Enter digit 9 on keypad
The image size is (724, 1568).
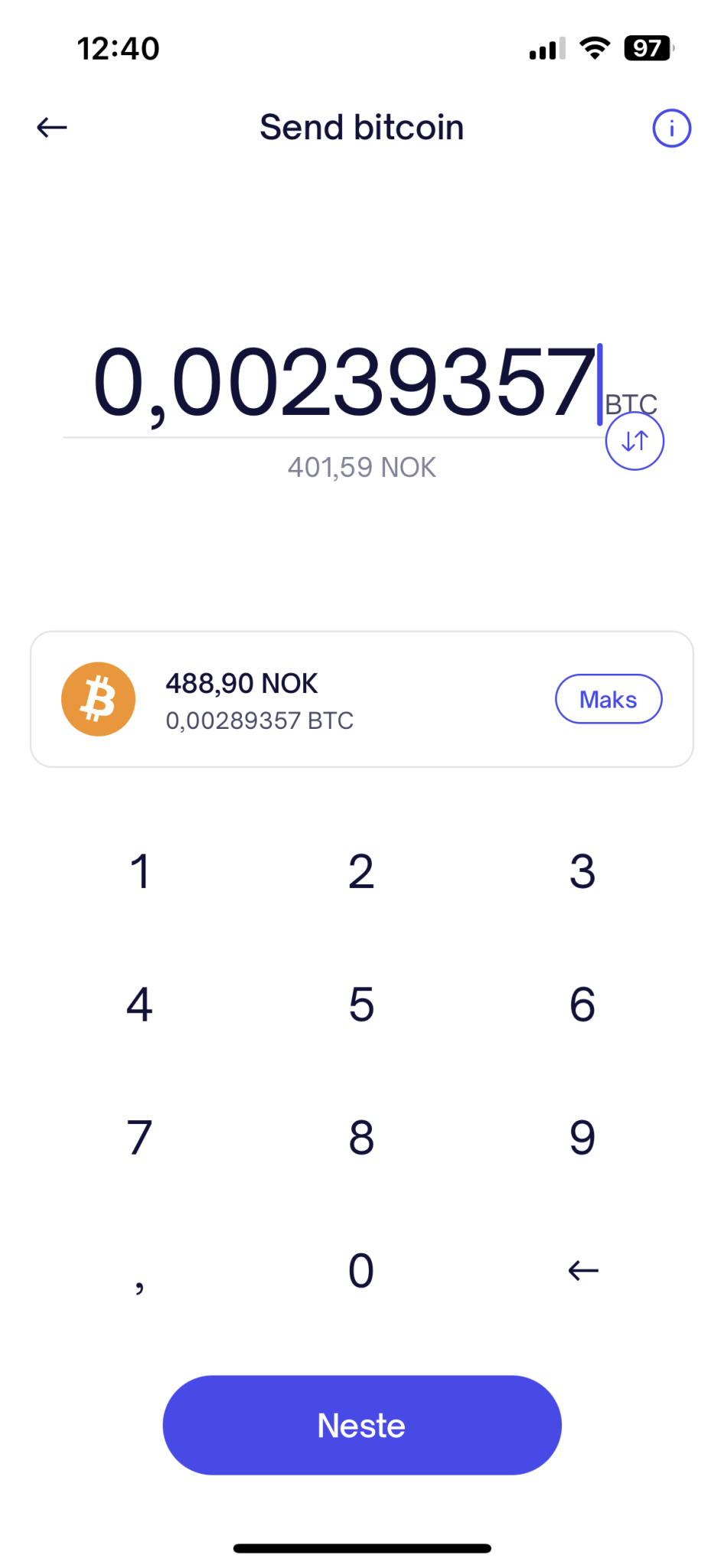[582, 1138]
